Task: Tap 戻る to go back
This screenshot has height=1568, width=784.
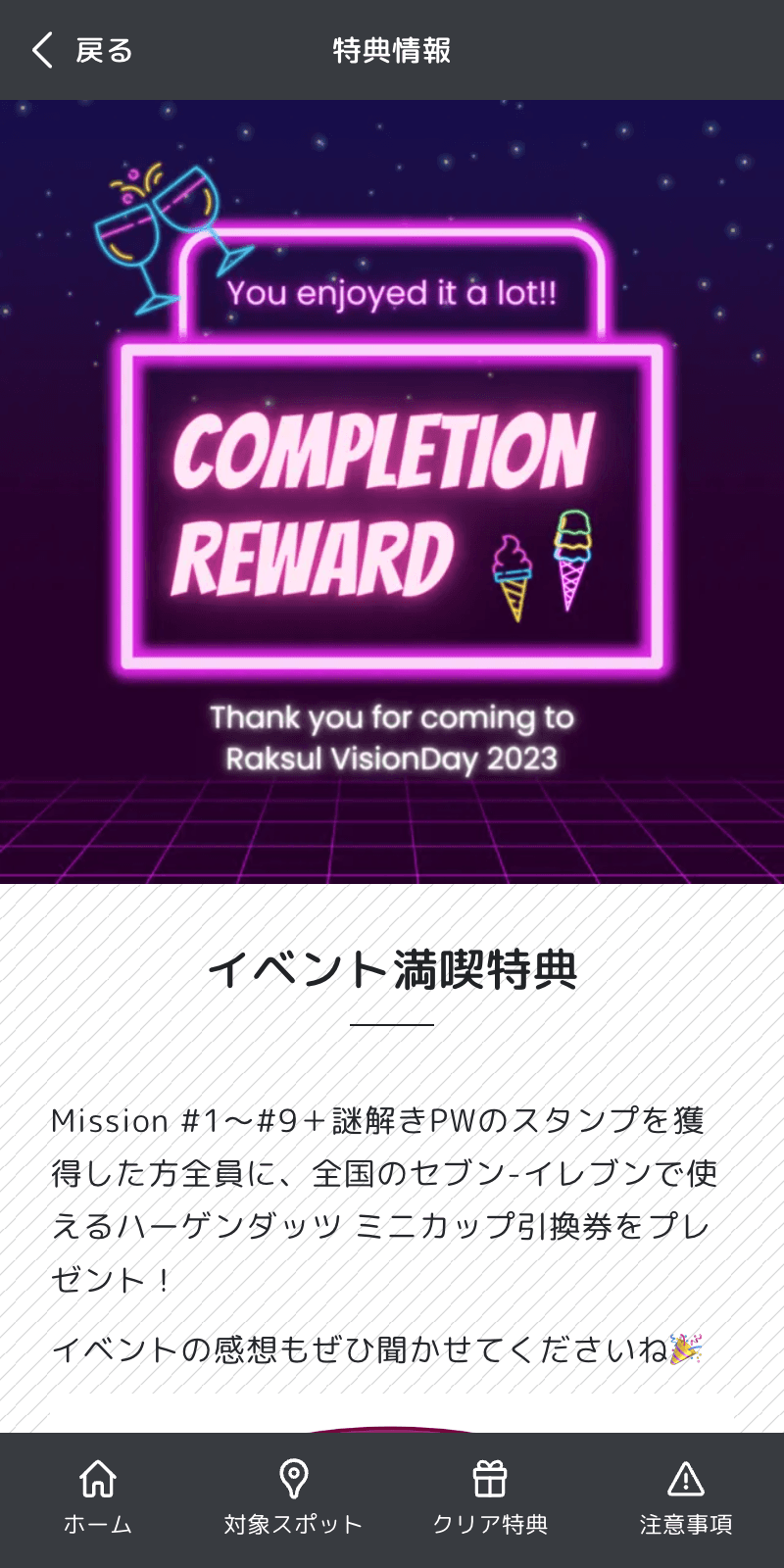Action: (103, 49)
